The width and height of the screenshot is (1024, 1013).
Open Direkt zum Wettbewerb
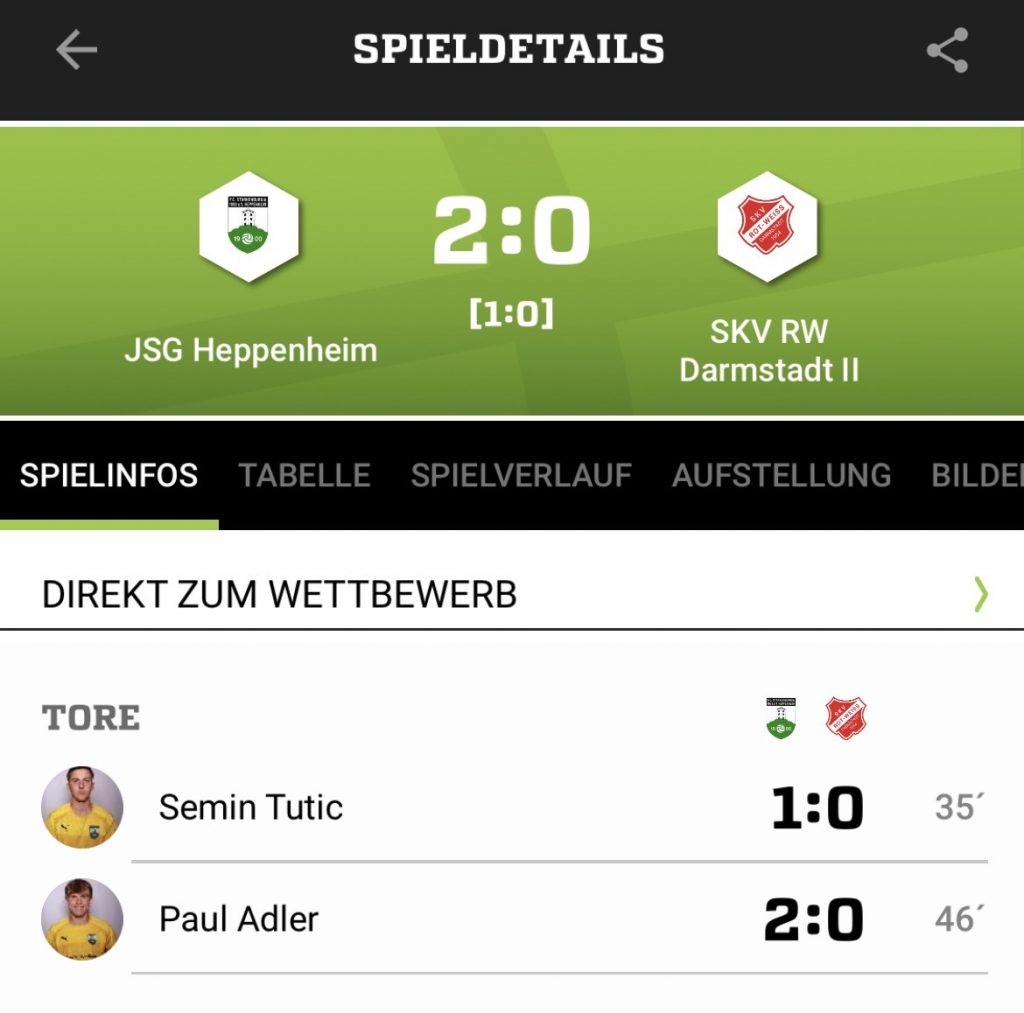coord(511,594)
